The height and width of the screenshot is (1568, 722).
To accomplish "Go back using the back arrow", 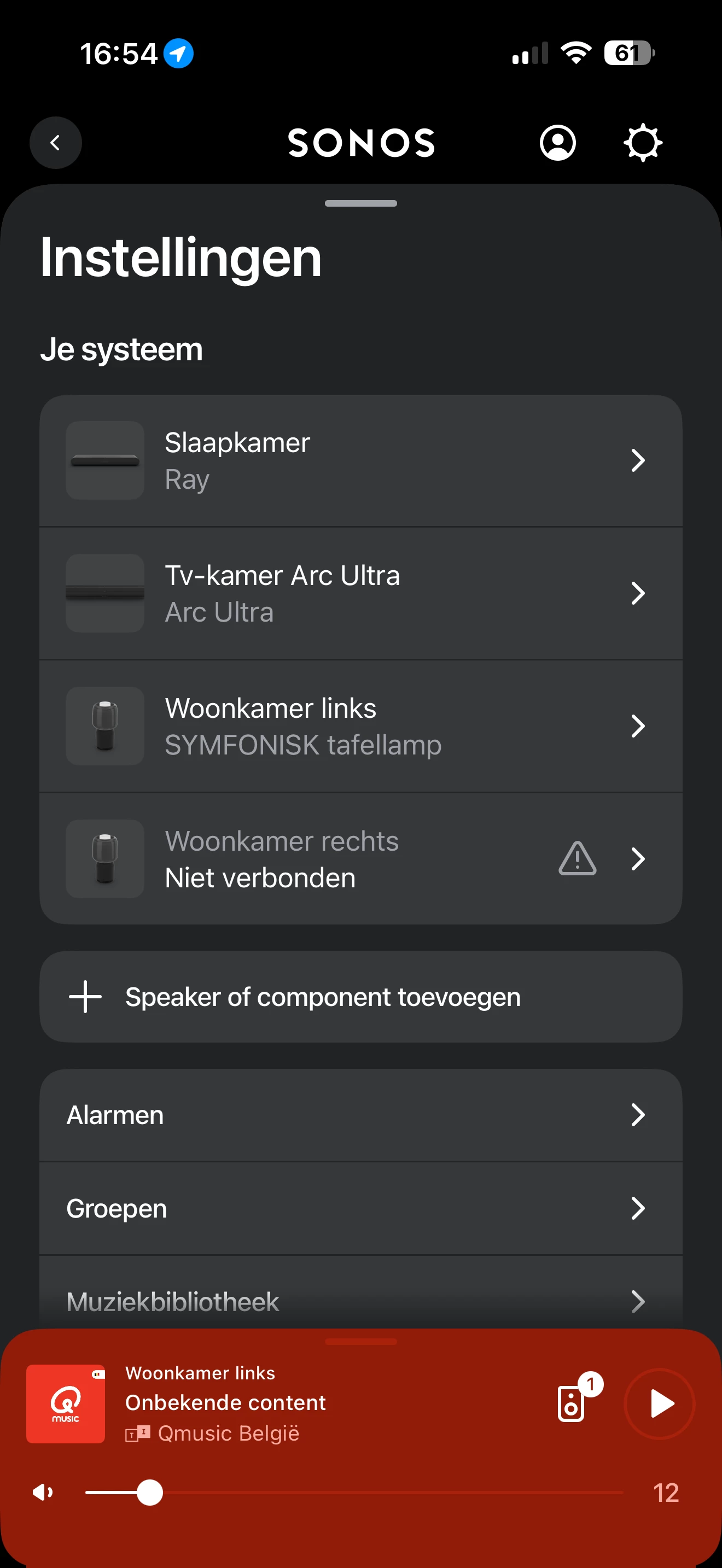I will 55,143.
